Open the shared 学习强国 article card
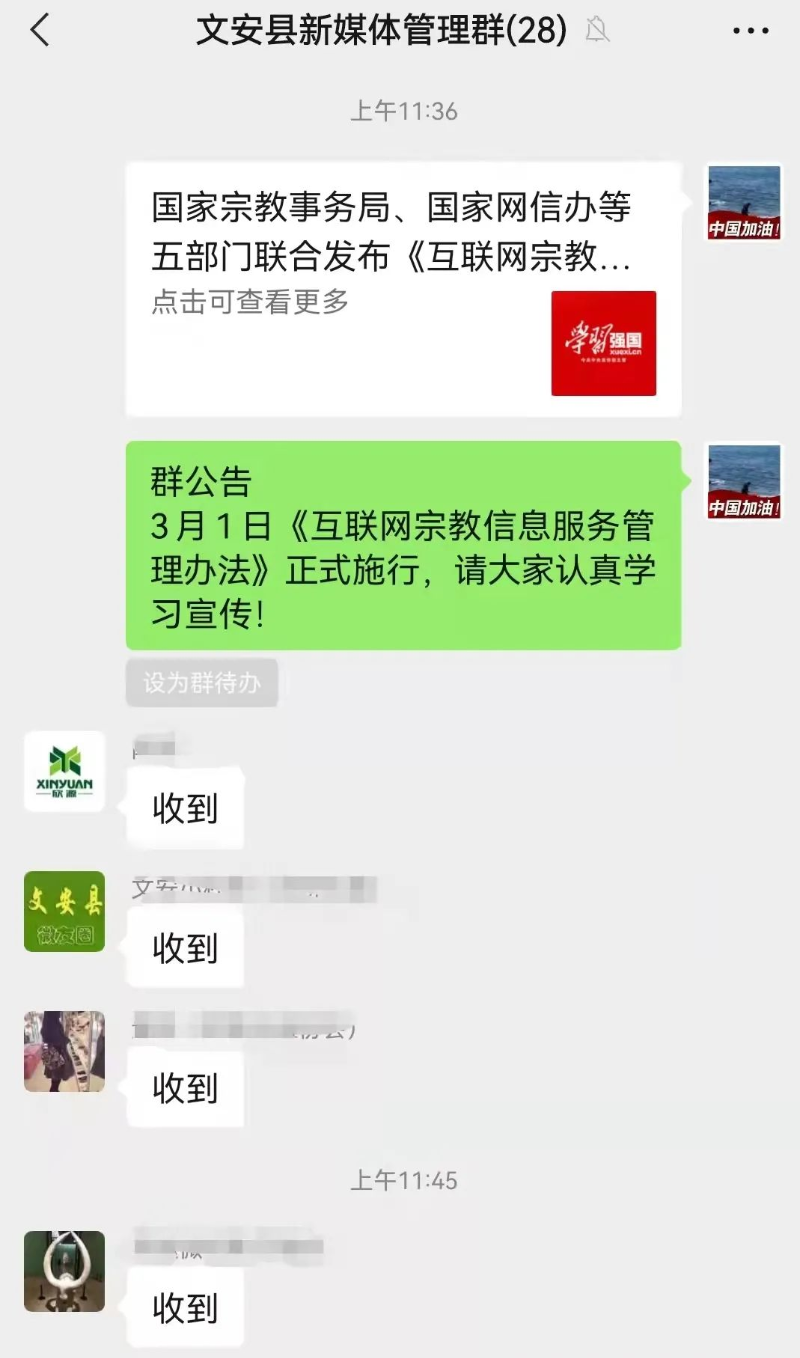 click(x=403, y=288)
